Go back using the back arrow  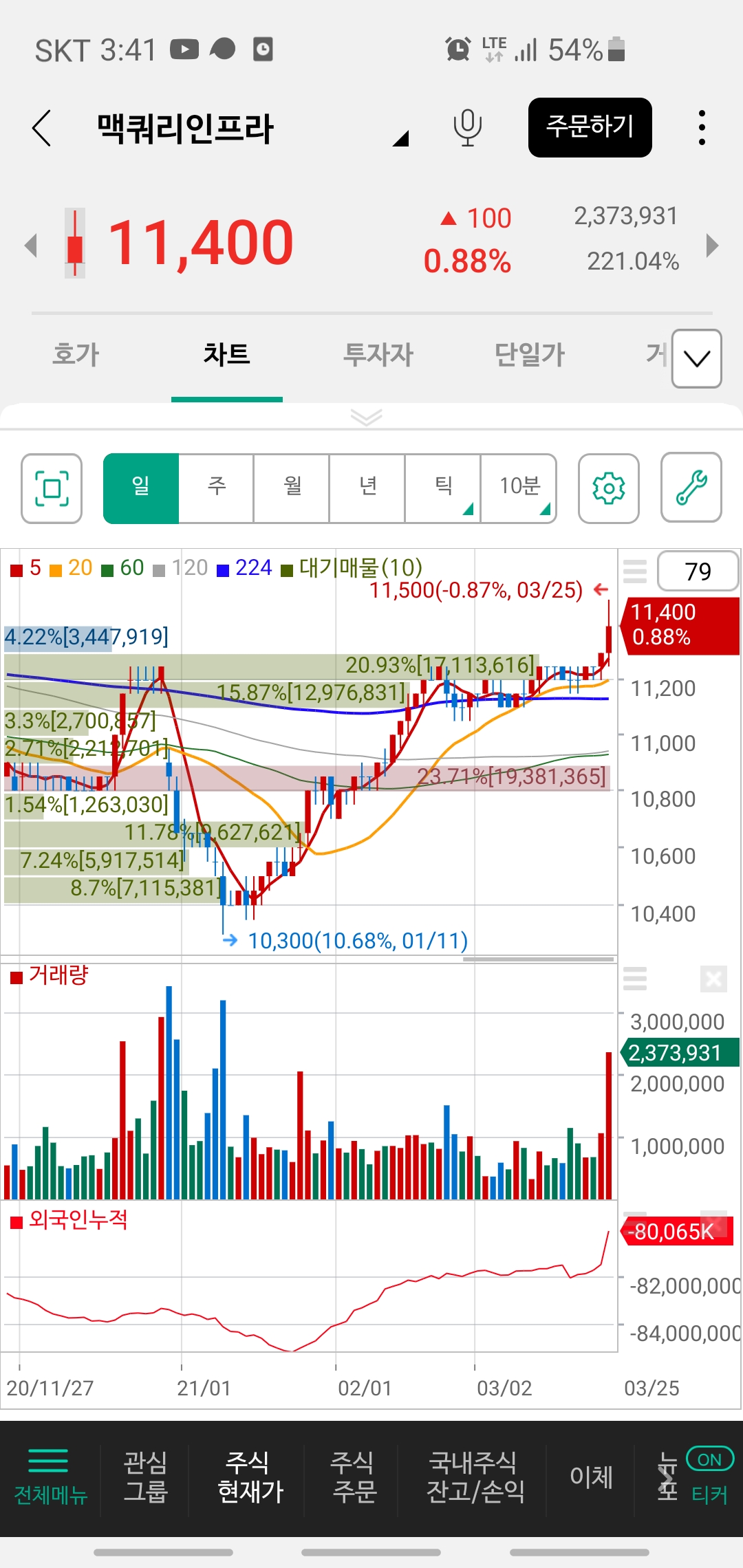tap(42, 128)
